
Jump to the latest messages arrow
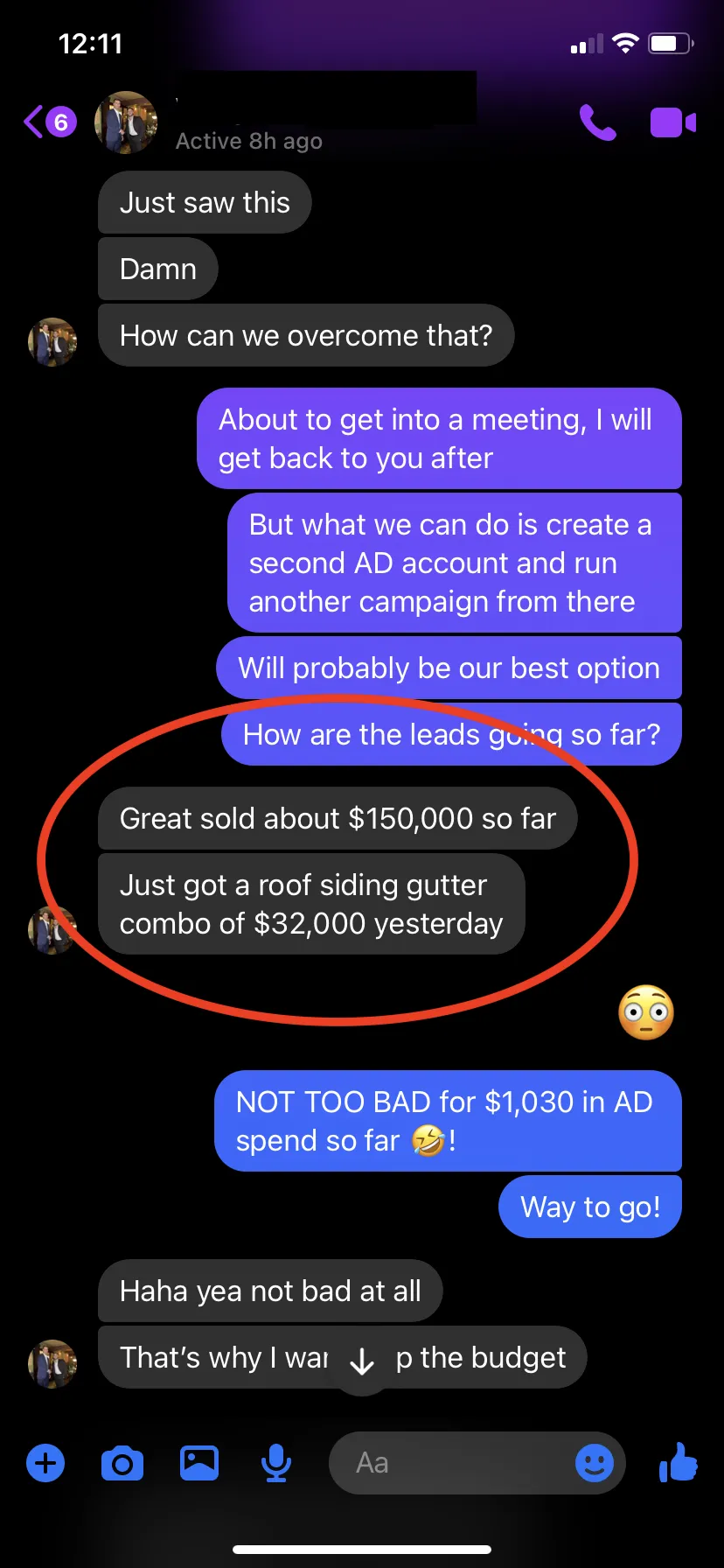point(362,1361)
